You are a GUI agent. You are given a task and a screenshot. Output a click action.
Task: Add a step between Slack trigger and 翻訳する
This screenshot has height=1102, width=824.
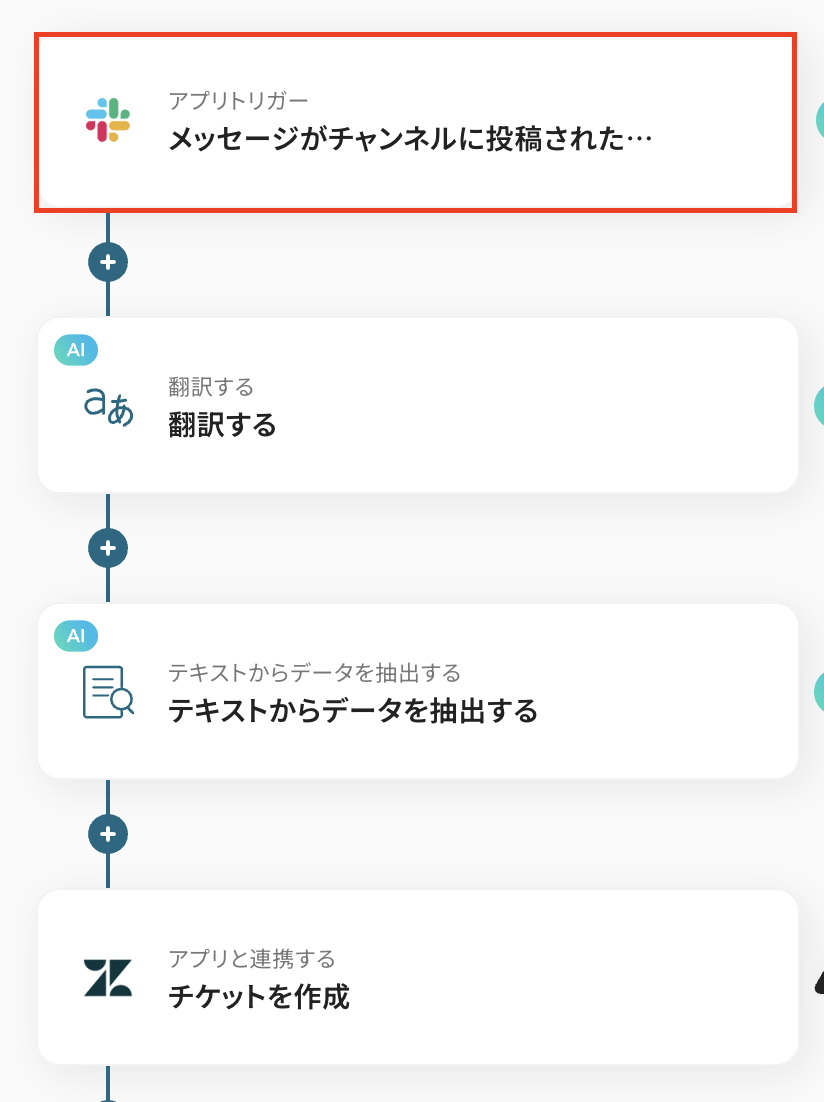coord(108,263)
